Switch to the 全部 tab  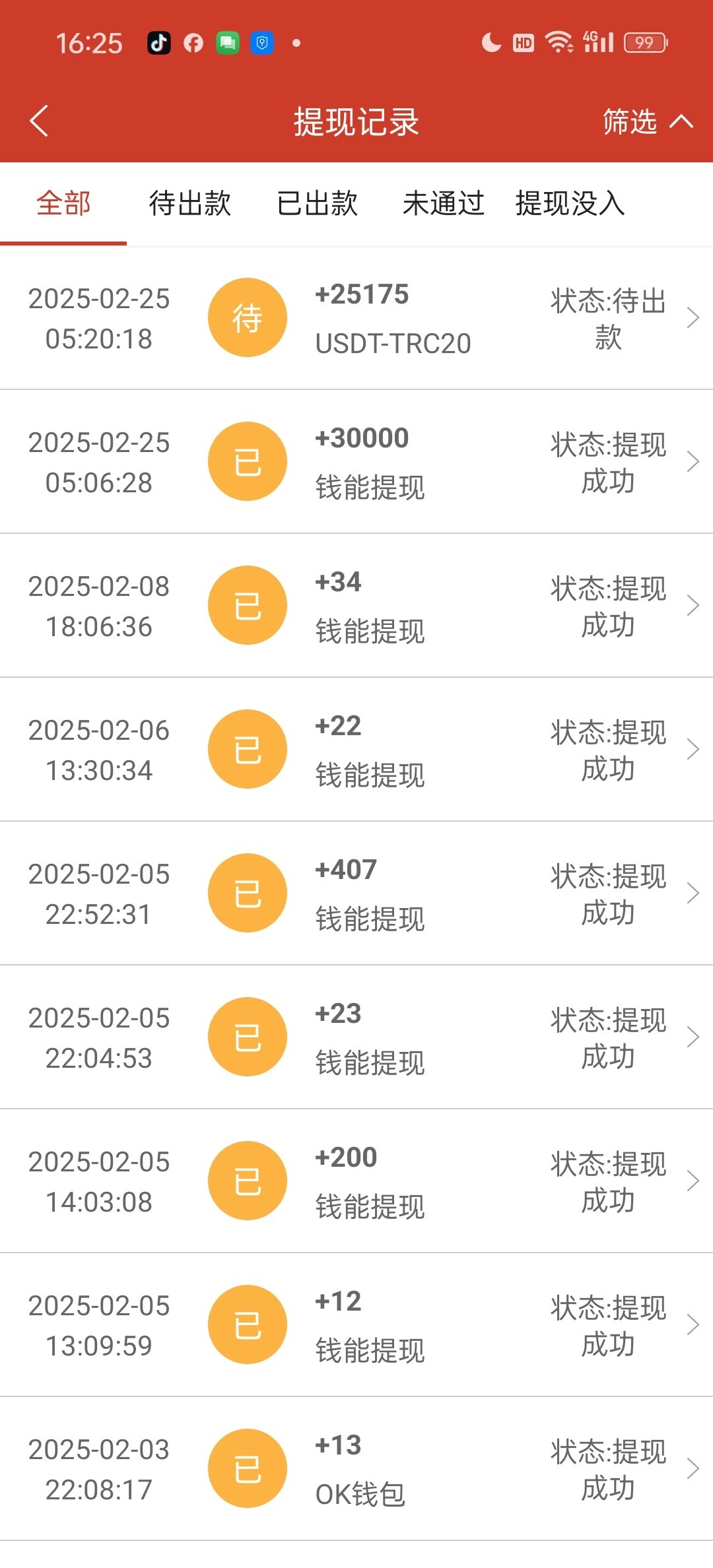click(63, 203)
